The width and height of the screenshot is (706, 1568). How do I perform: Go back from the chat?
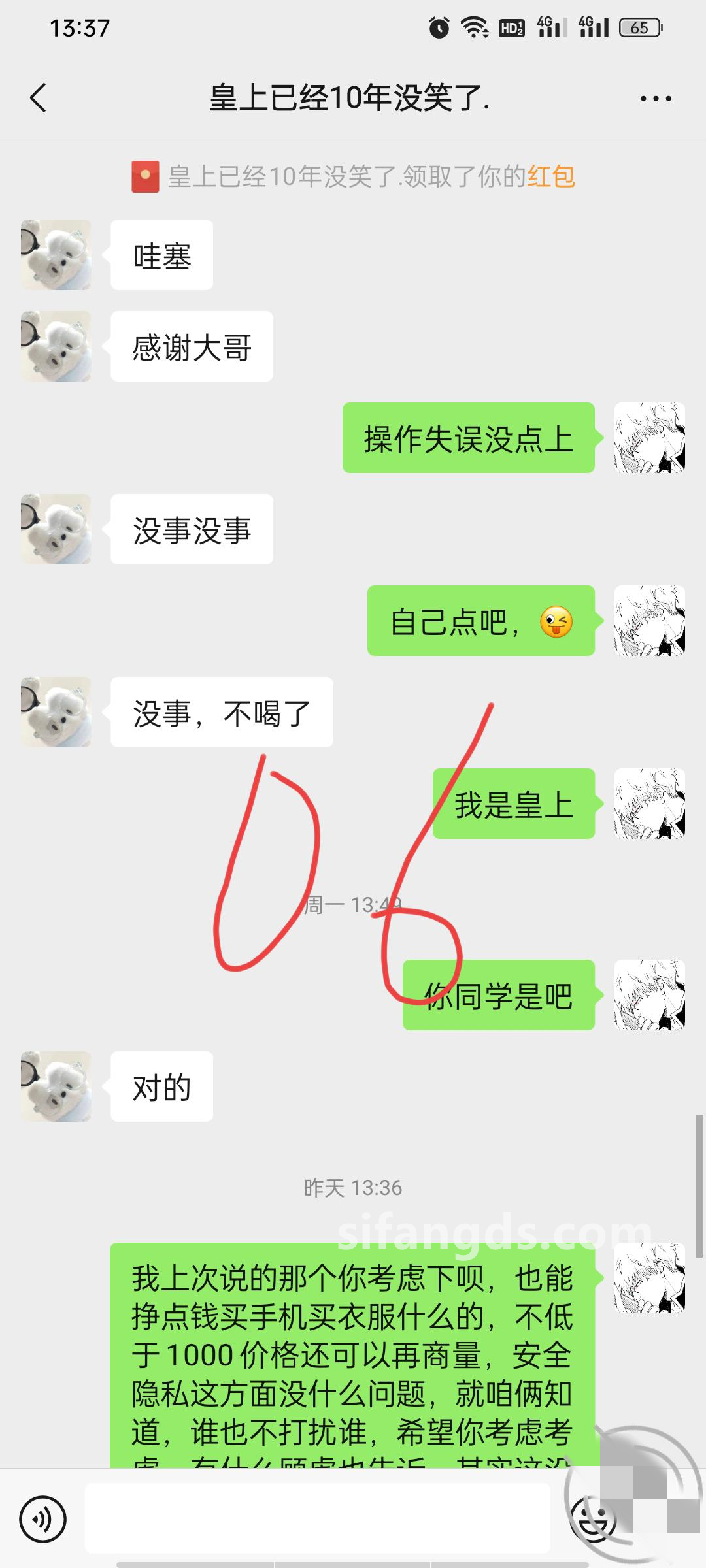pyautogui.click(x=39, y=99)
